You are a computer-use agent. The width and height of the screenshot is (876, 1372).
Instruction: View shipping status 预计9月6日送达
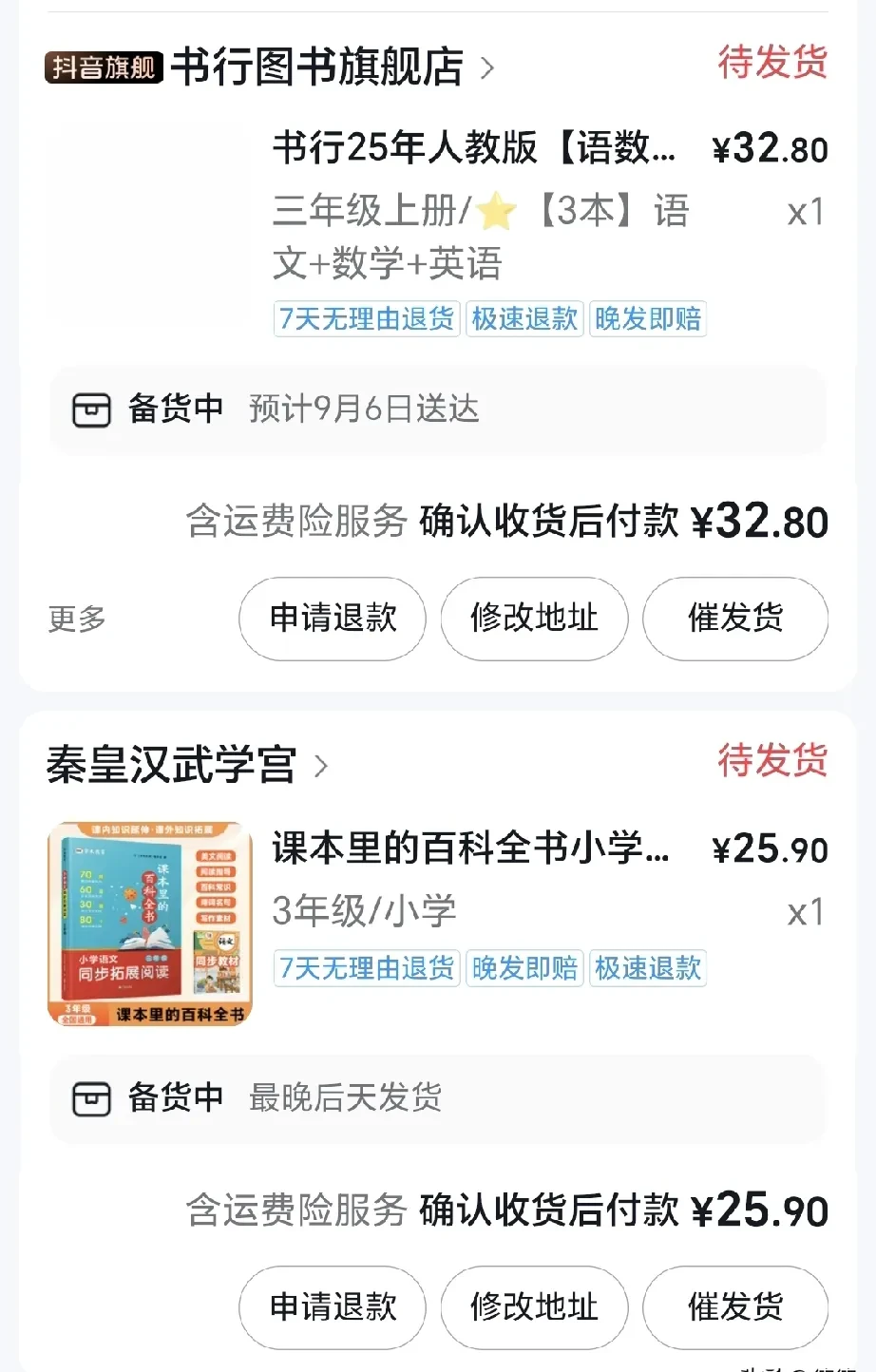point(437,410)
